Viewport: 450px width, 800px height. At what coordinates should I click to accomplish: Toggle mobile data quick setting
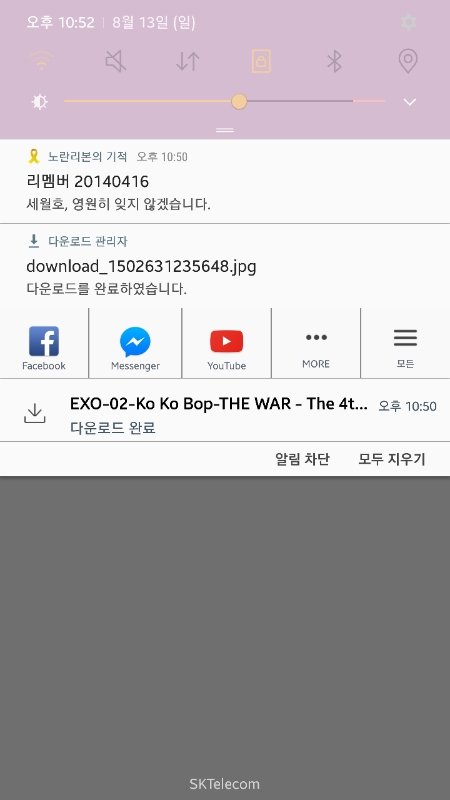[188, 62]
